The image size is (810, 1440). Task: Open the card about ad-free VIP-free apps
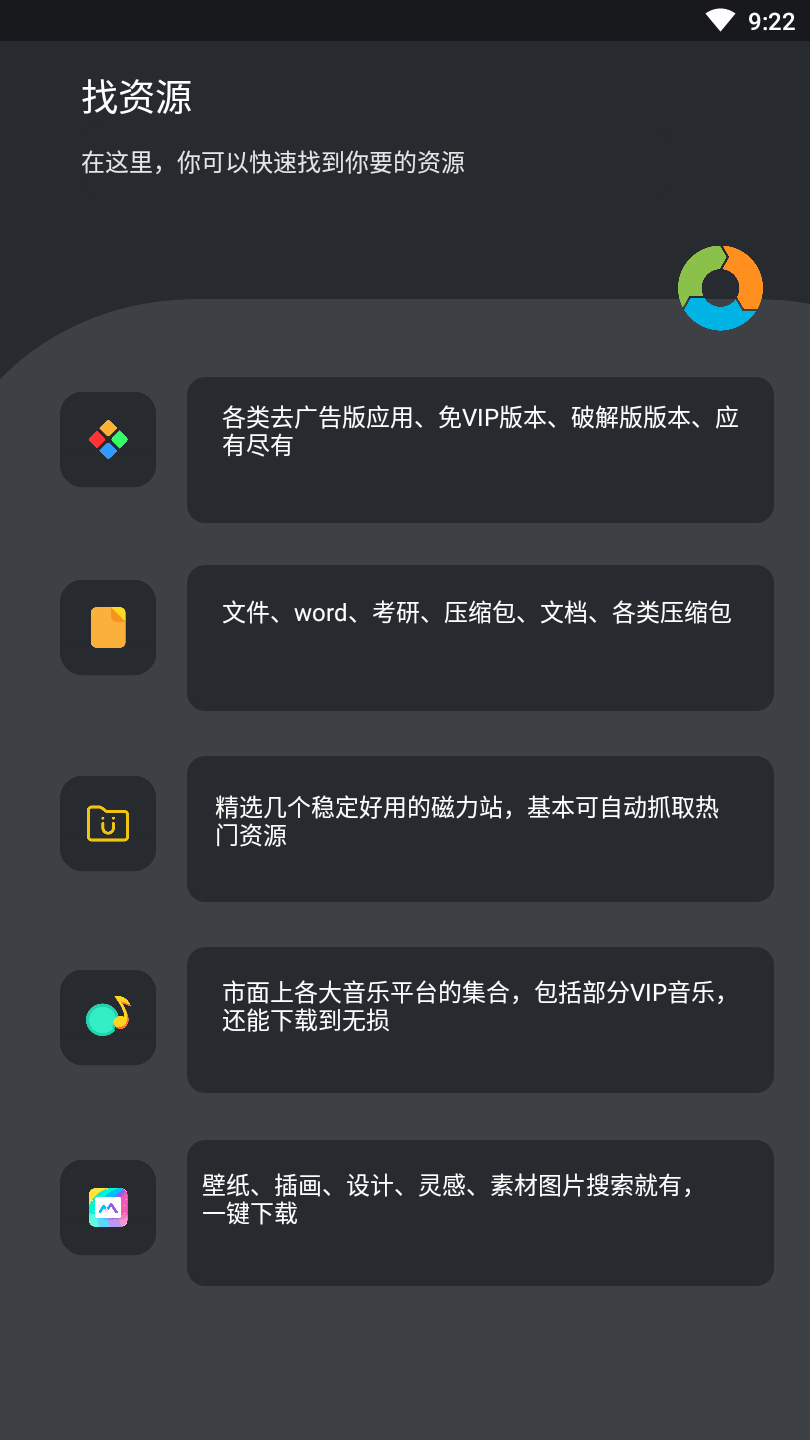click(480, 450)
